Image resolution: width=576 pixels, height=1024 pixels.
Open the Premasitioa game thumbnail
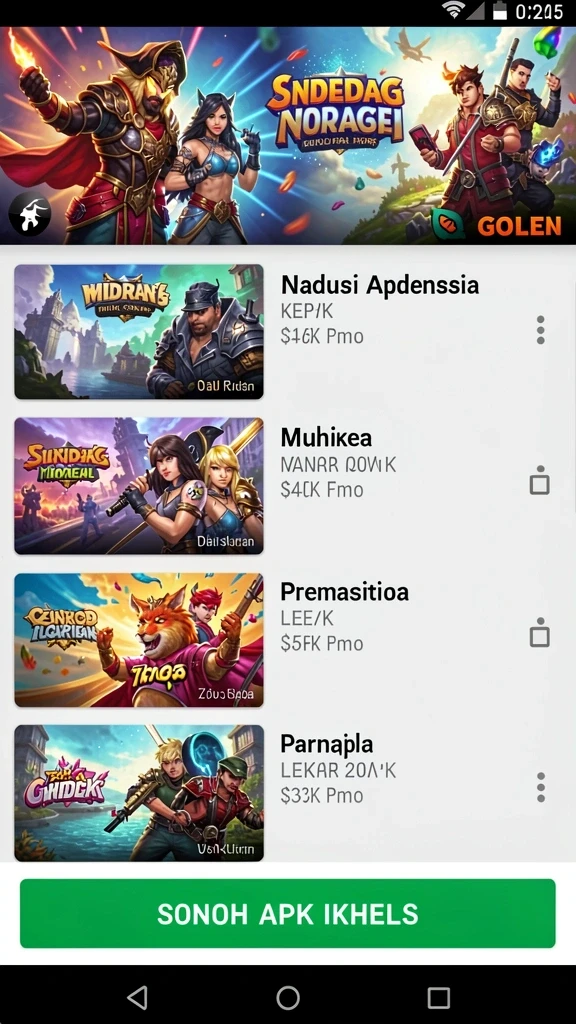[x=139, y=640]
